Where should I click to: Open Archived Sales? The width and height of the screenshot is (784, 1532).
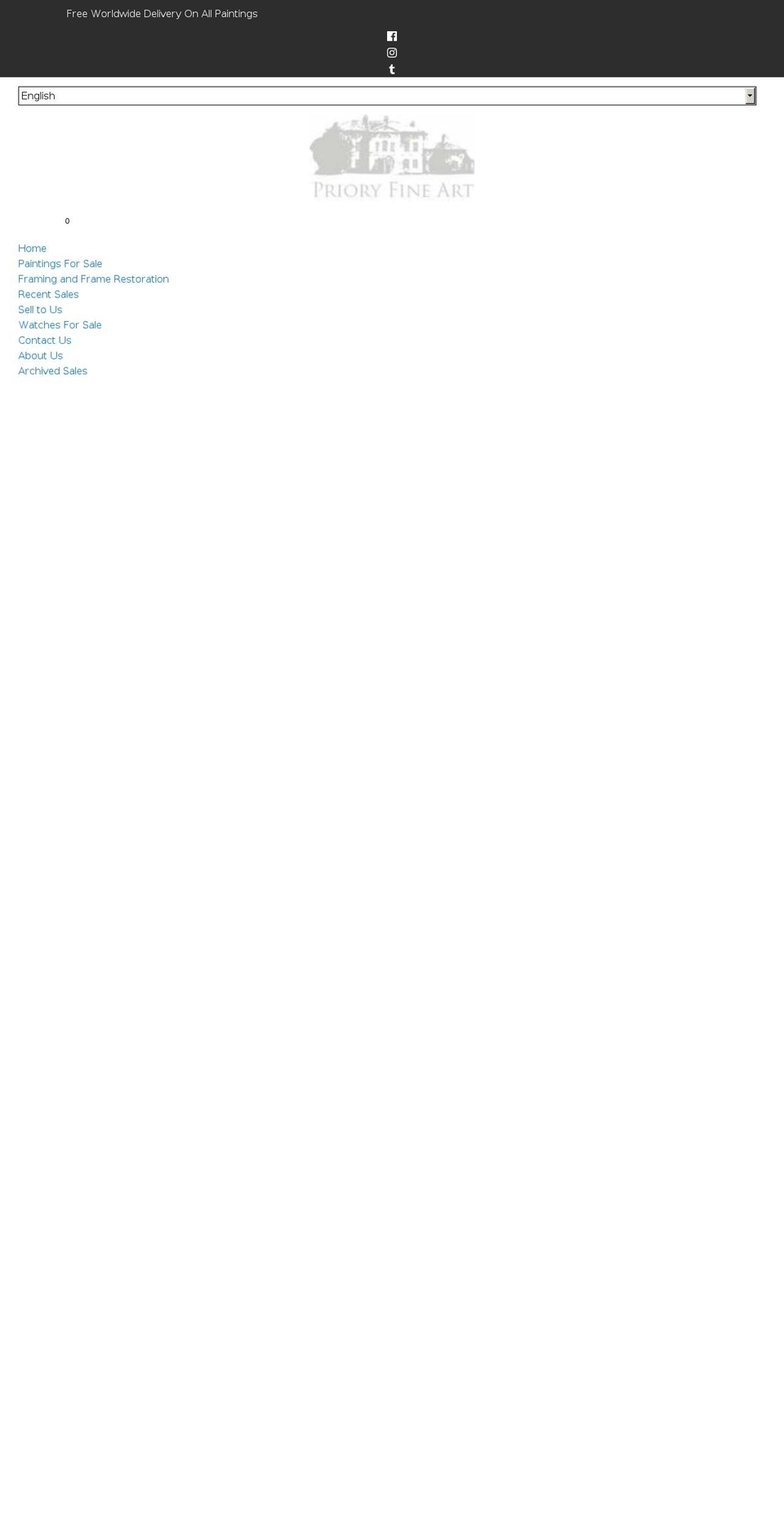(x=53, y=371)
